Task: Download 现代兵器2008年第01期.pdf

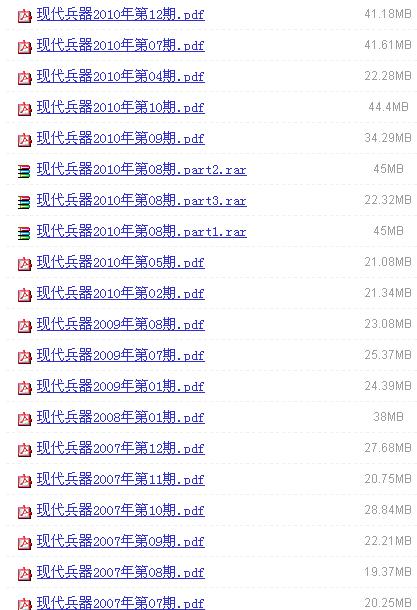Action: [121, 418]
